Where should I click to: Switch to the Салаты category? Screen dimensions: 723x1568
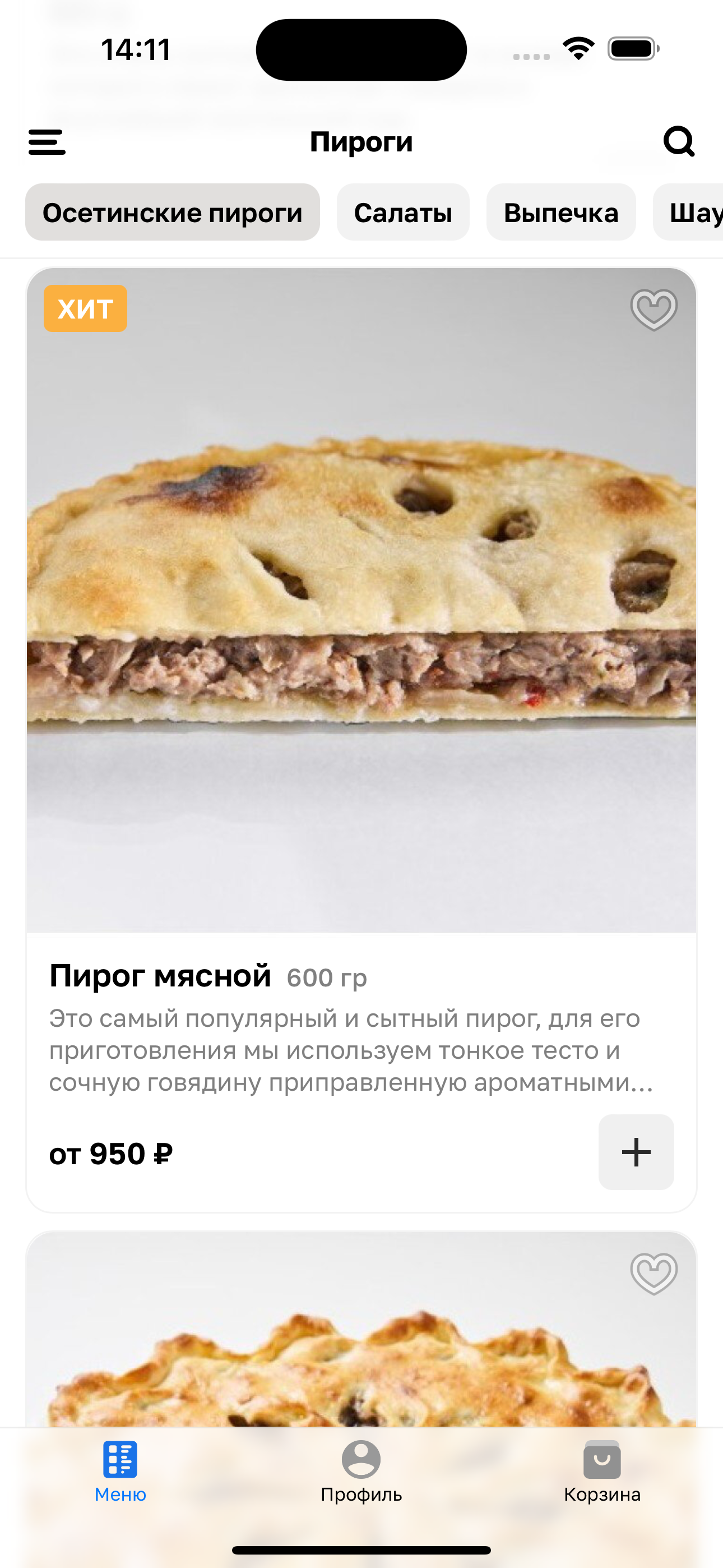[x=403, y=213]
